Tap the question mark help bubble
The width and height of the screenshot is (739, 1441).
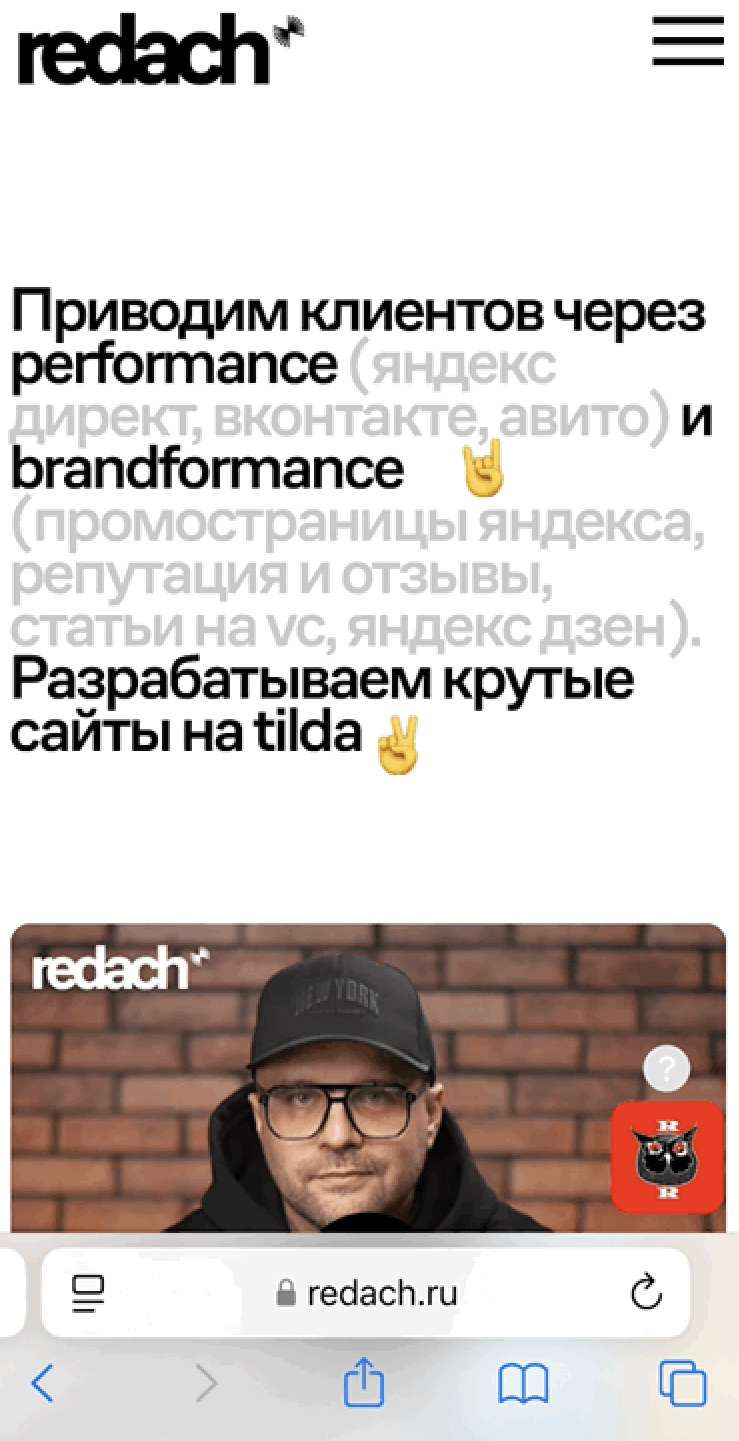[667, 1070]
